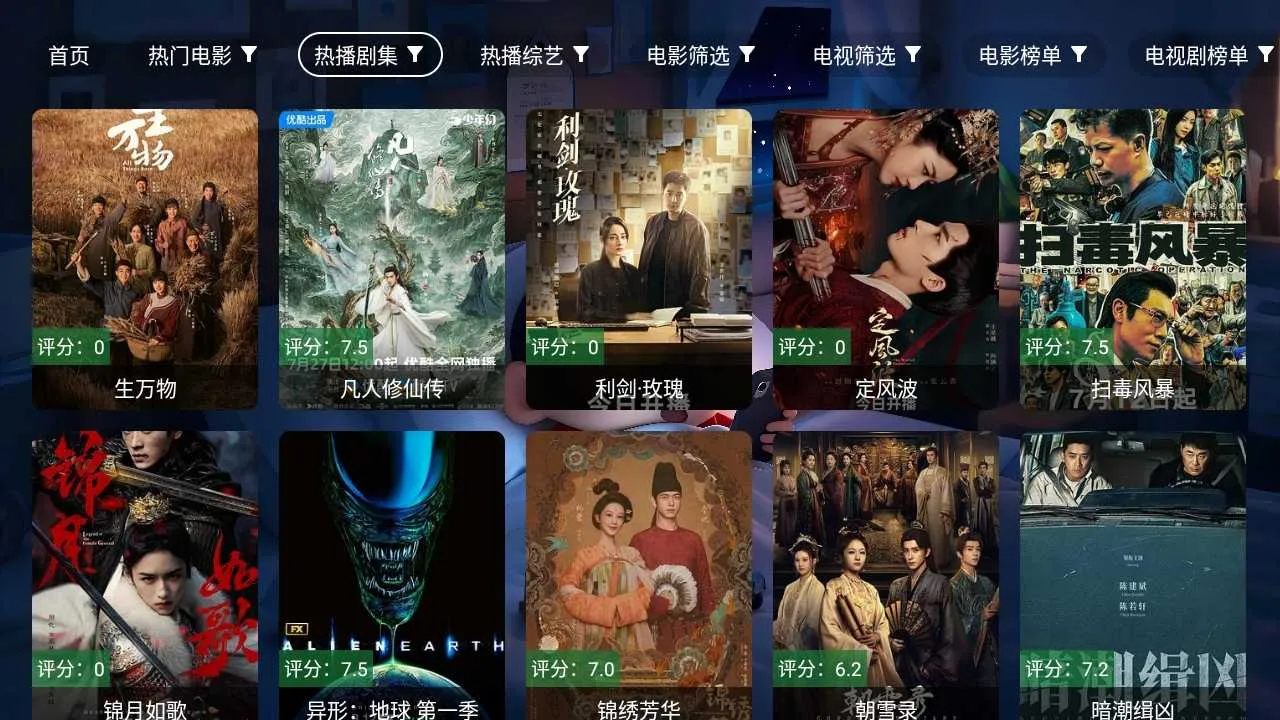Open the 电视筛选 tab
This screenshot has height=720, width=1280.
(867, 55)
